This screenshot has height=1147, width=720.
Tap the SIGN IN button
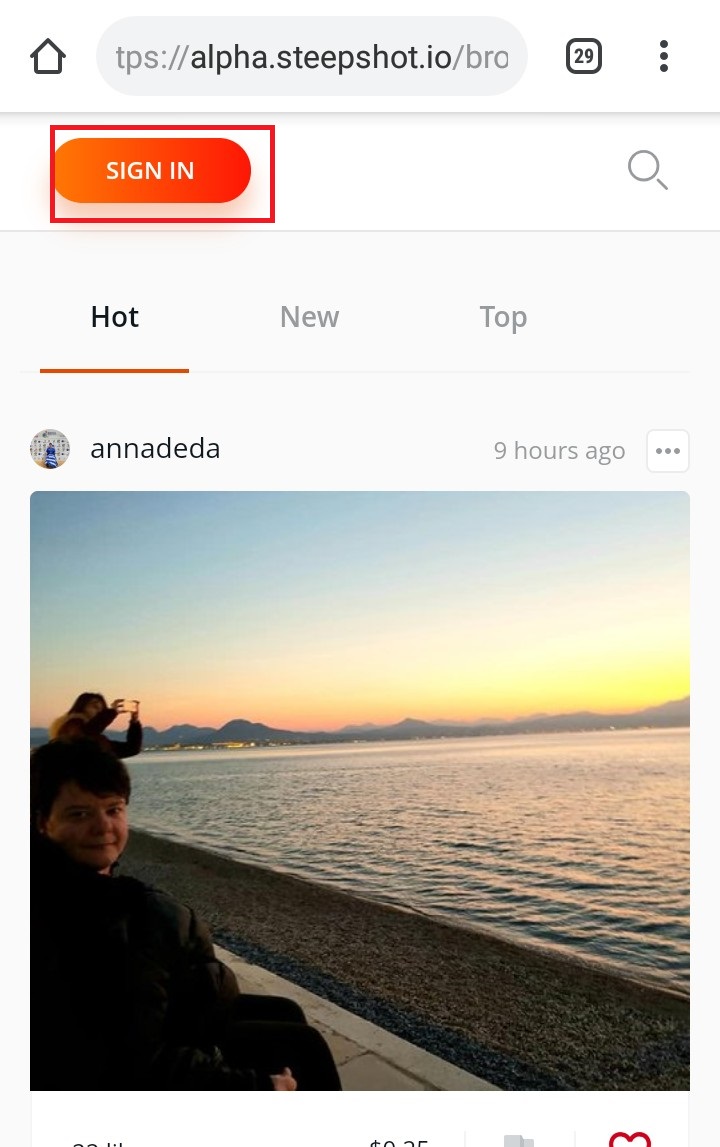[x=151, y=171]
